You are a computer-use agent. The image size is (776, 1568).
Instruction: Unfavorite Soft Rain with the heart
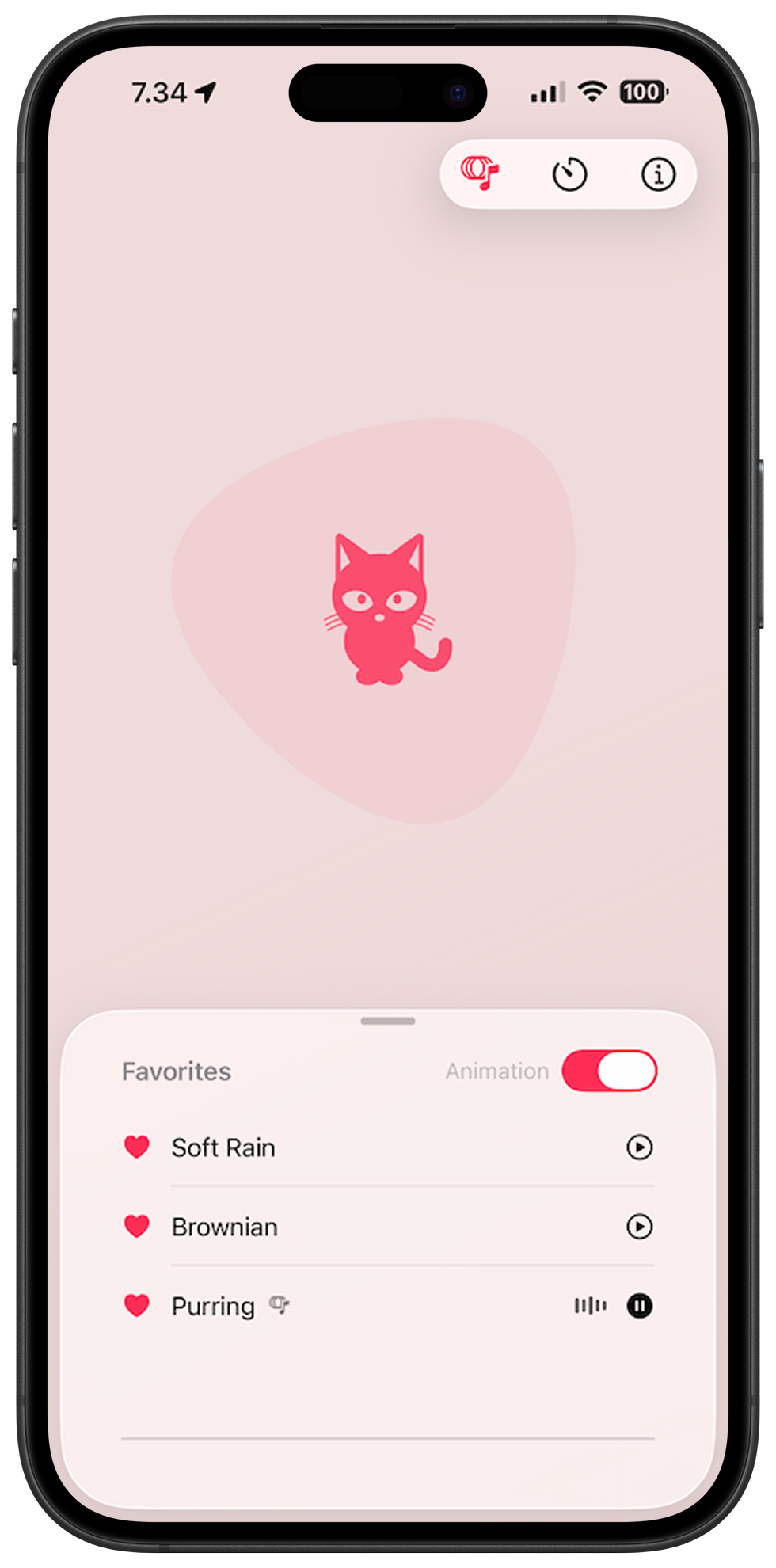click(x=137, y=1147)
